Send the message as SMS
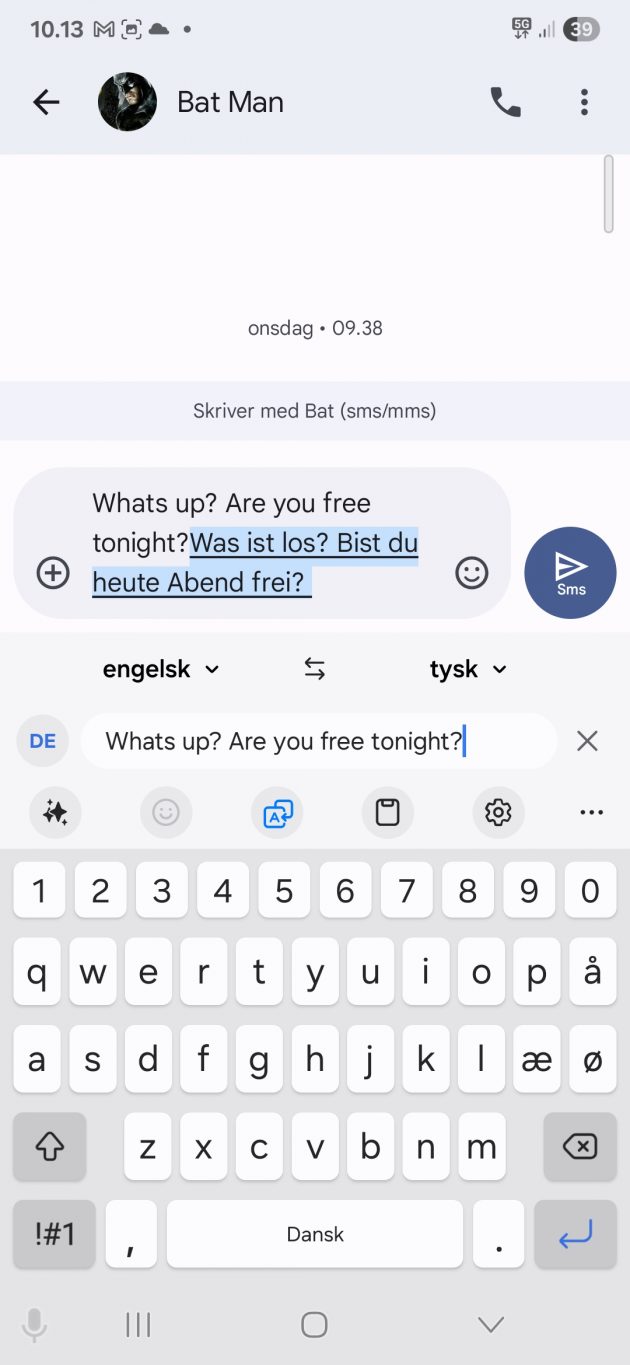630x1365 pixels. 570,572
